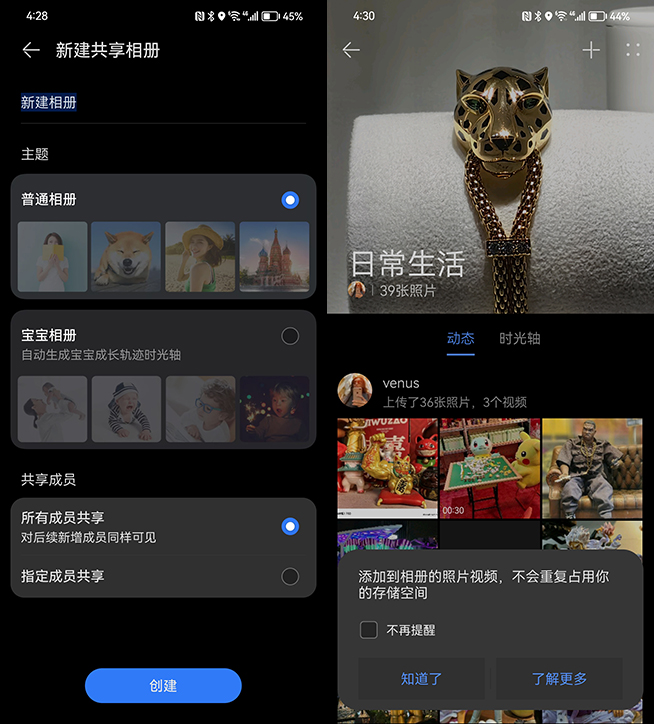Go back from 日常生活 album
This screenshot has height=724, width=654.
pos(351,50)
